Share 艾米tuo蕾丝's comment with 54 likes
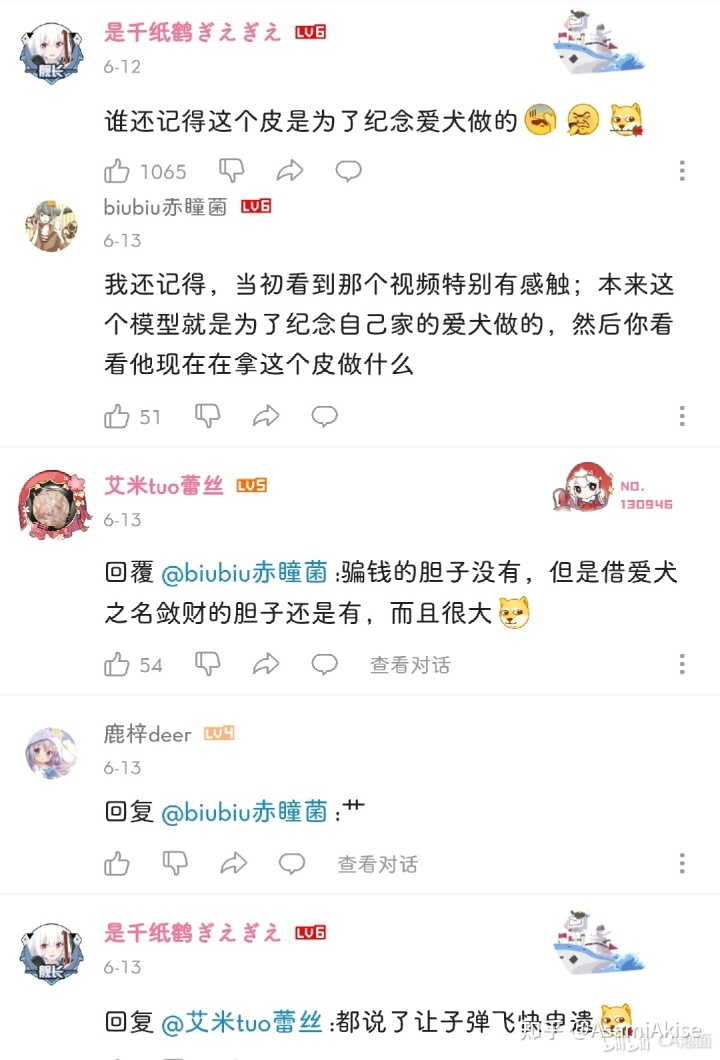Screen dimensions: 720x1060 (266, 664)
